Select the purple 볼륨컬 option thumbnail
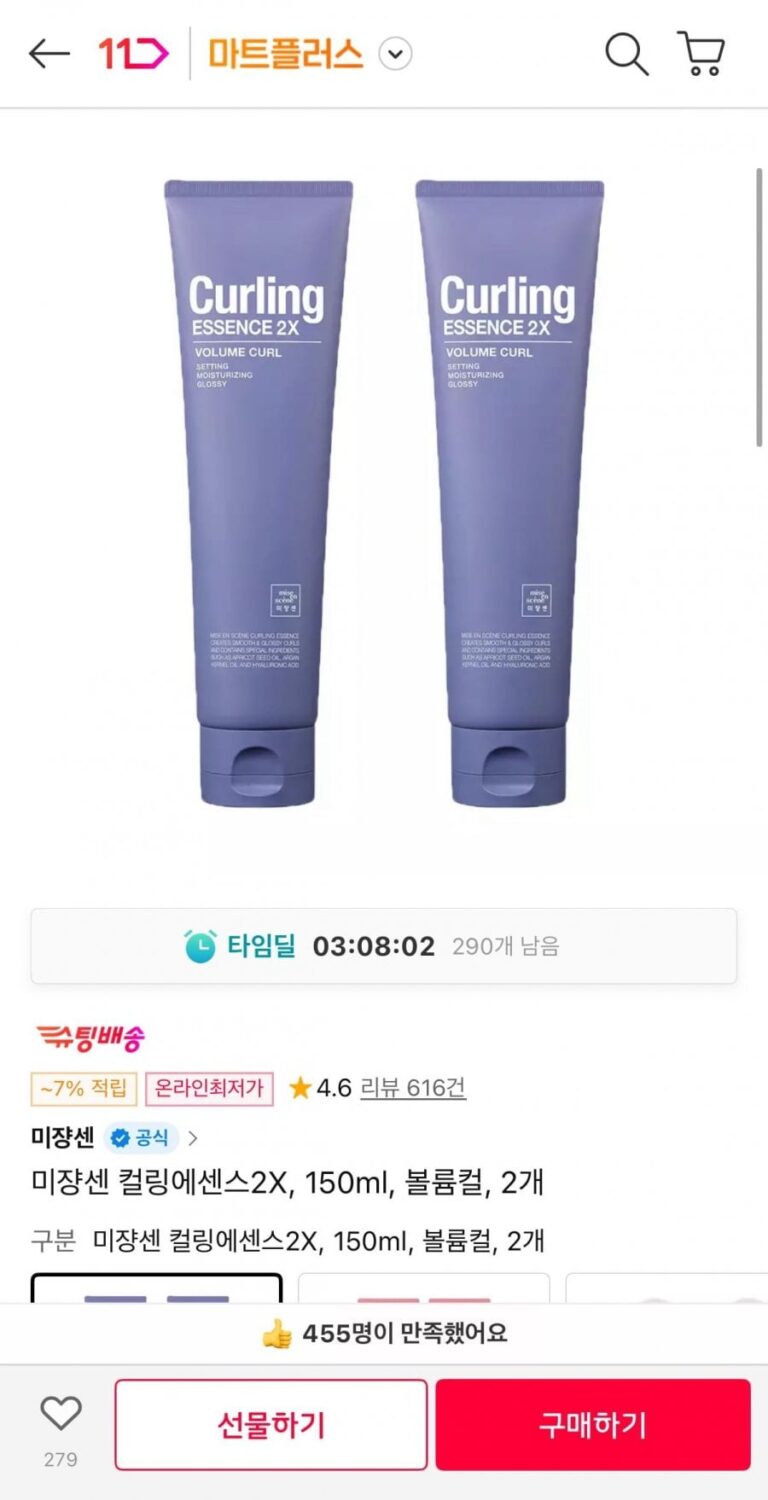 (x=156, y=1289)
